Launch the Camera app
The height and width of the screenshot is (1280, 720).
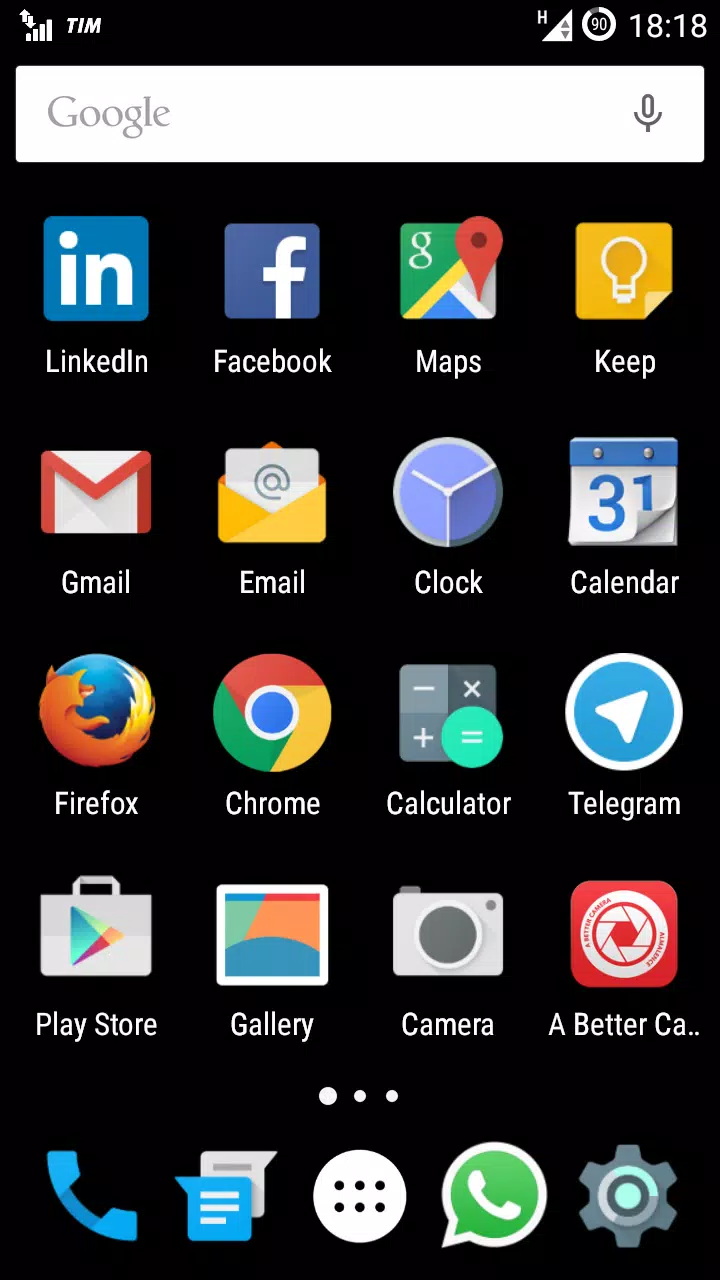pyautogui.click(x=448, y=933)
